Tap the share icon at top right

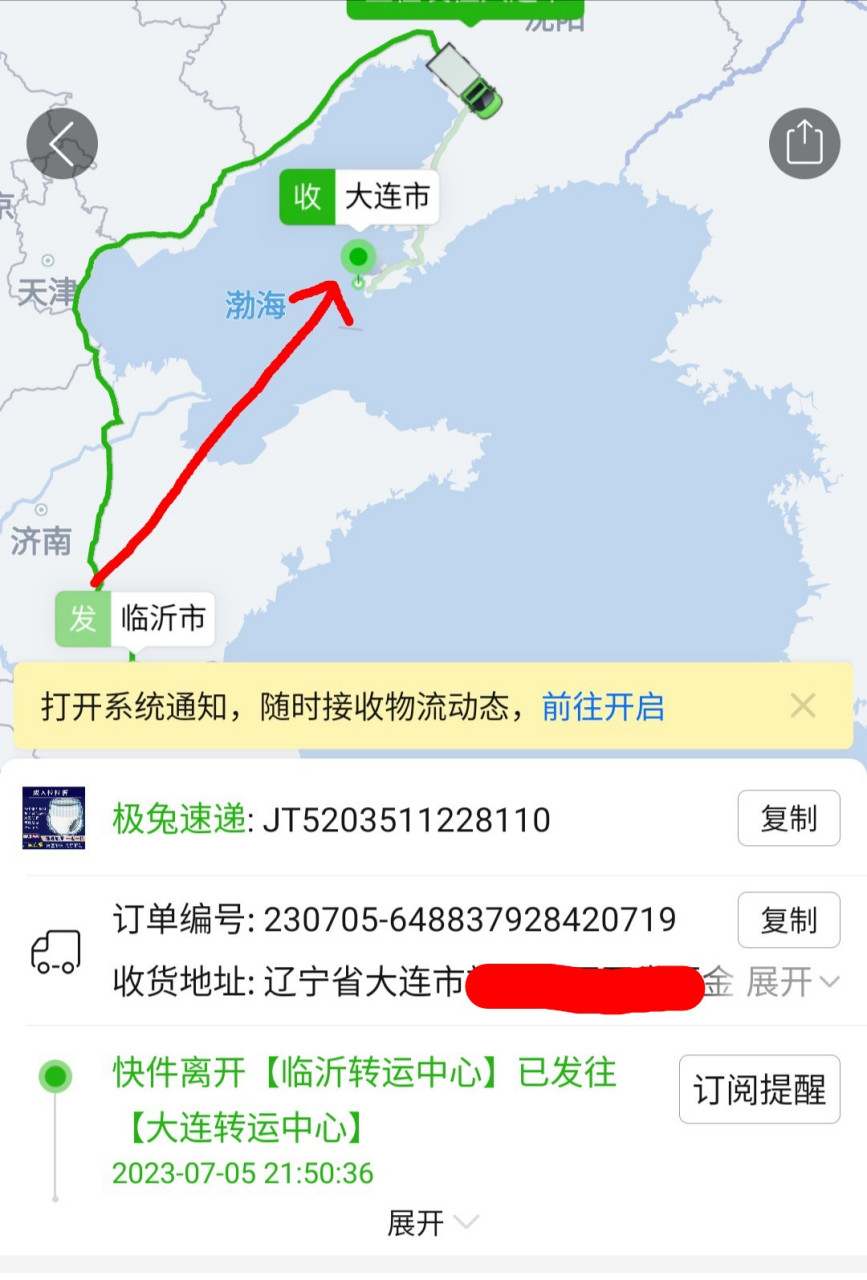(x=804, y=143)
